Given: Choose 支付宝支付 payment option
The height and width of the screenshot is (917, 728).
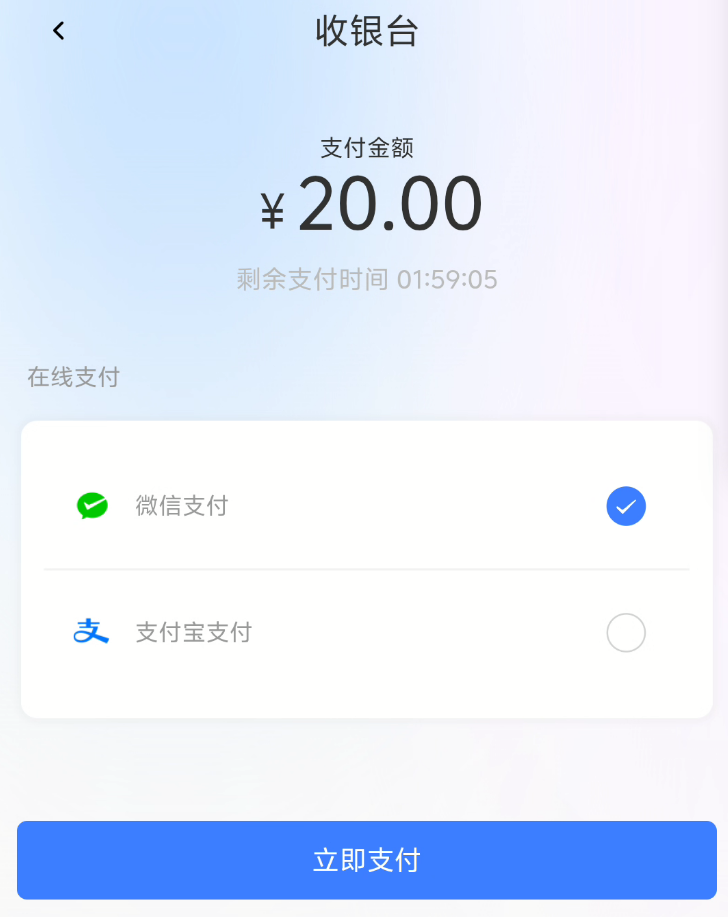Looking at the screenshot, I should point(625,633).
